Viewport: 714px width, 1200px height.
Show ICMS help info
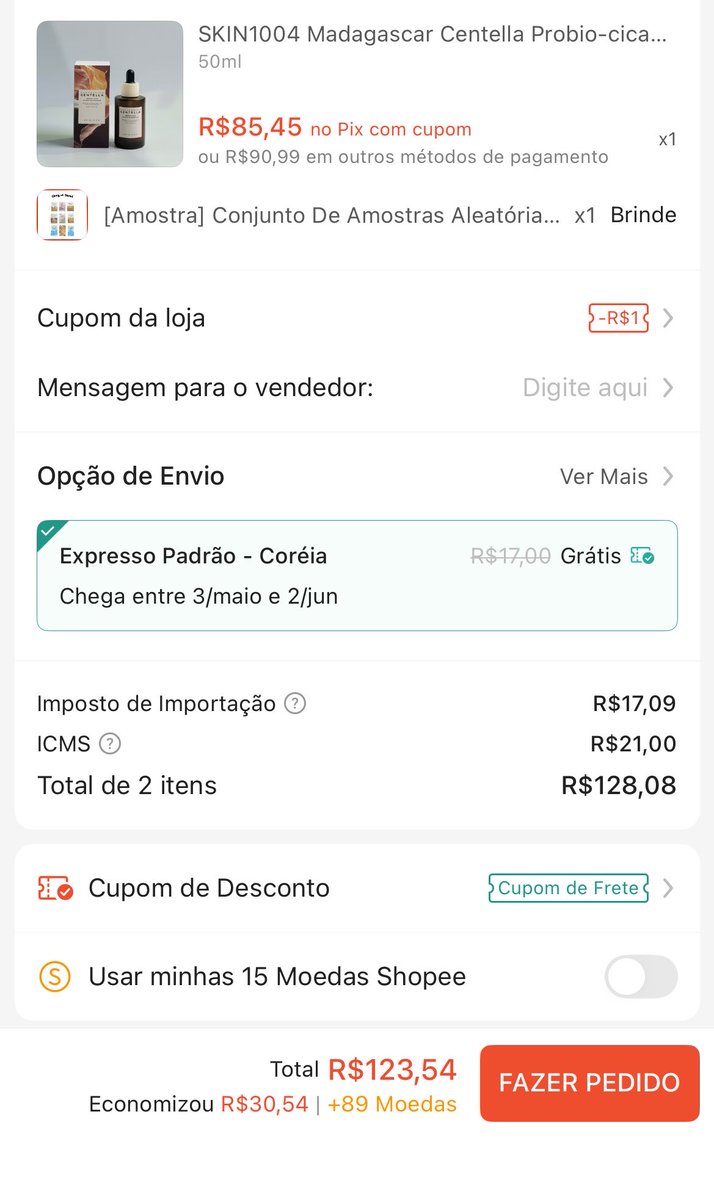(x=110, y=744)
